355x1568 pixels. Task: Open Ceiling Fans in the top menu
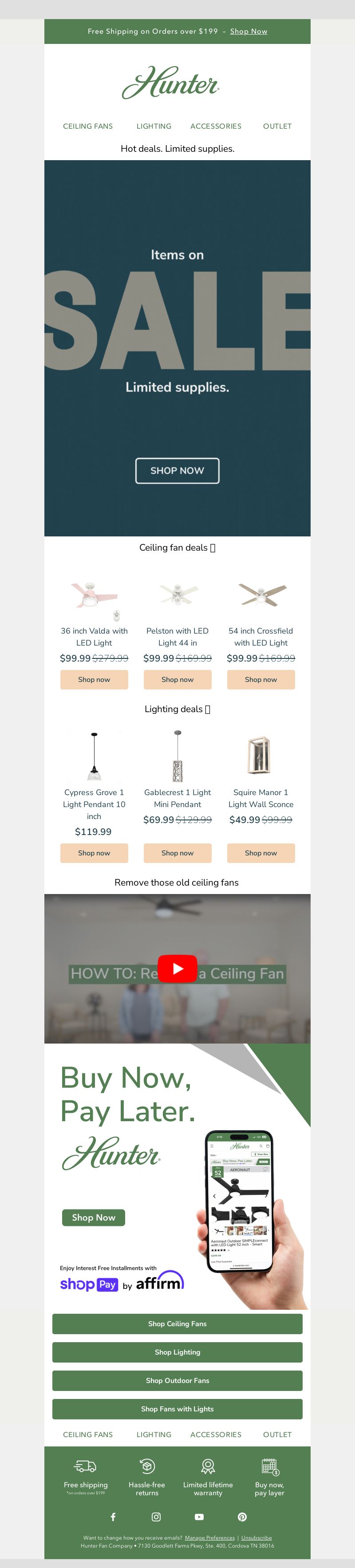coord(88,126)
